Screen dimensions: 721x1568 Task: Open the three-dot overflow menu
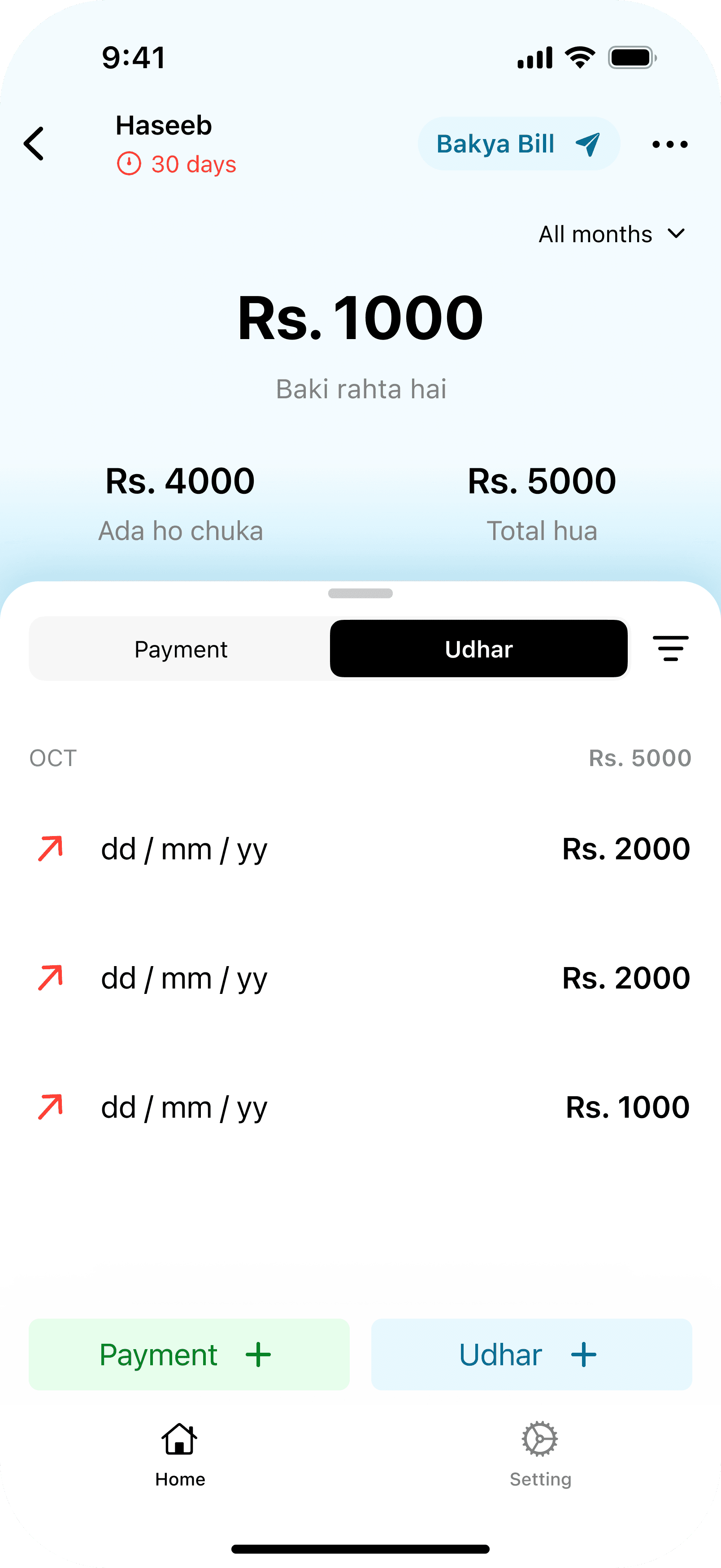(669, 144)
